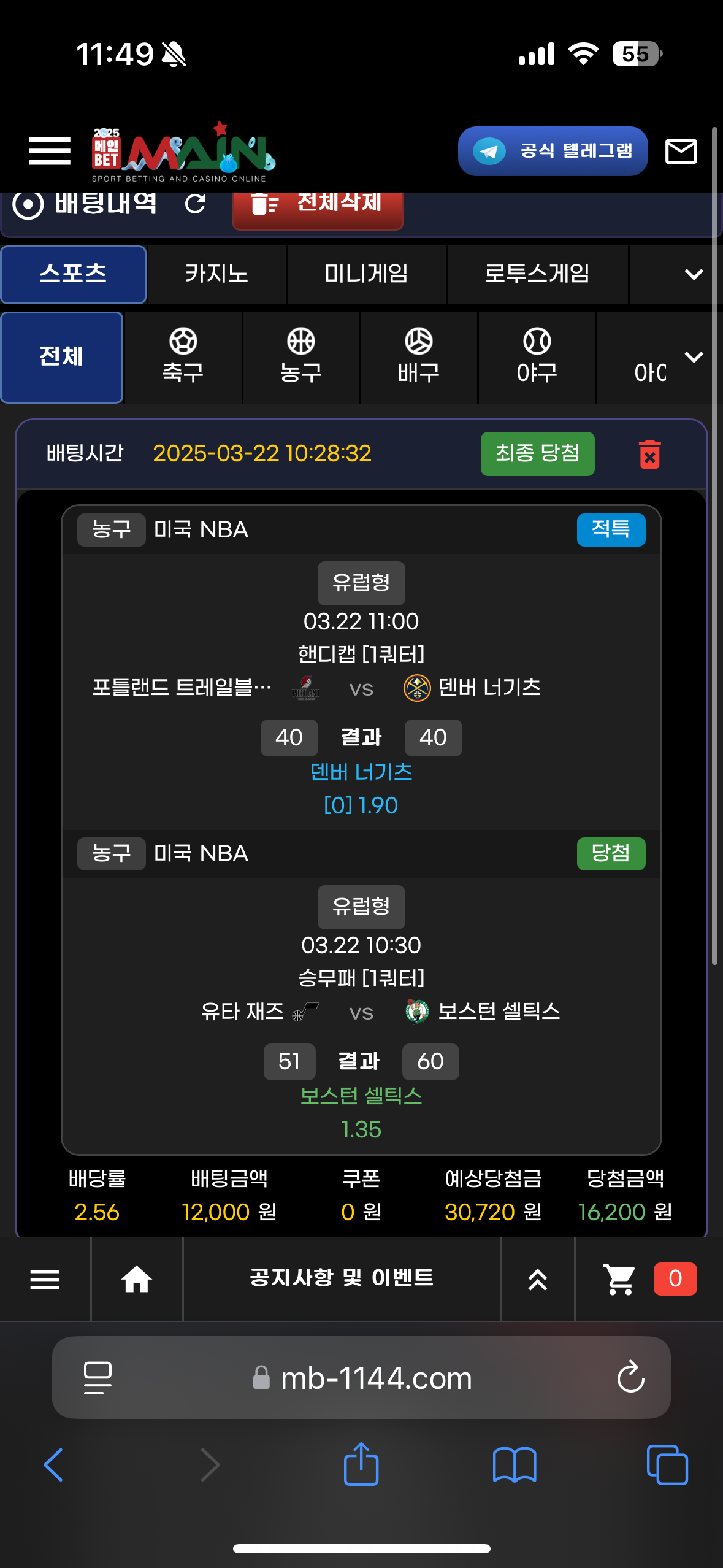Delete the bet placed at 10:28:32
Screen dimensions: 723x1568
649,455
